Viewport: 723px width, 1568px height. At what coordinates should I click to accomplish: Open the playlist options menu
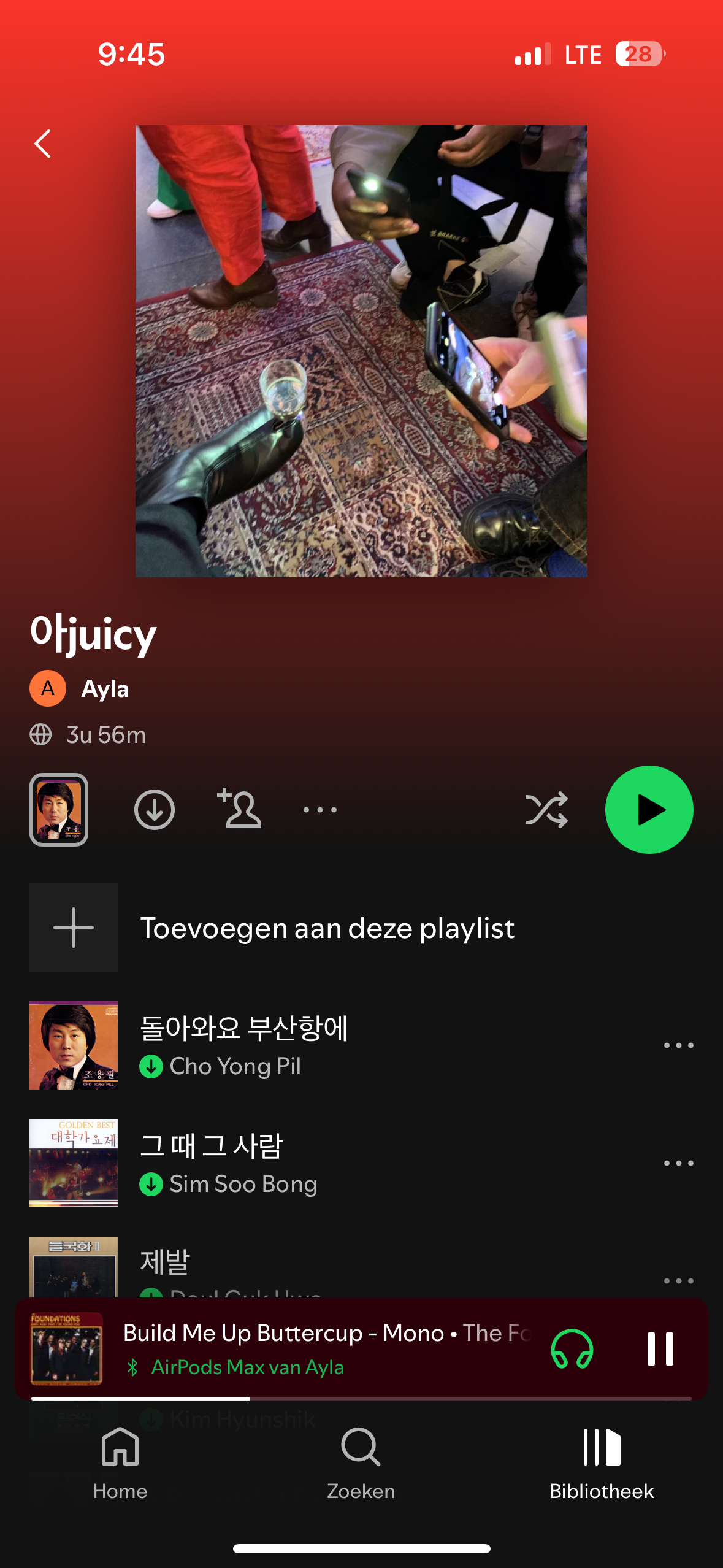pos(320,810)
